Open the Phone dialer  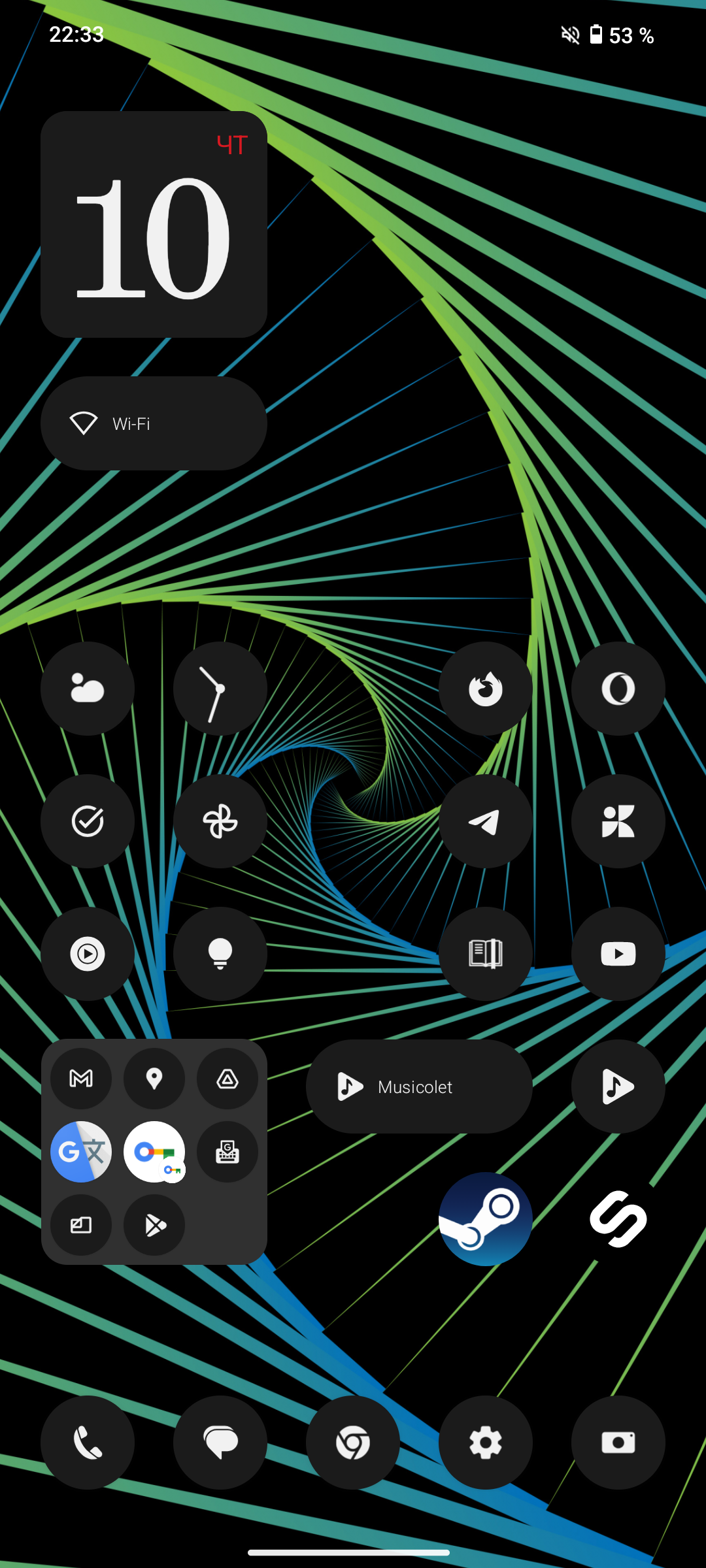[x=88, y=1443]
